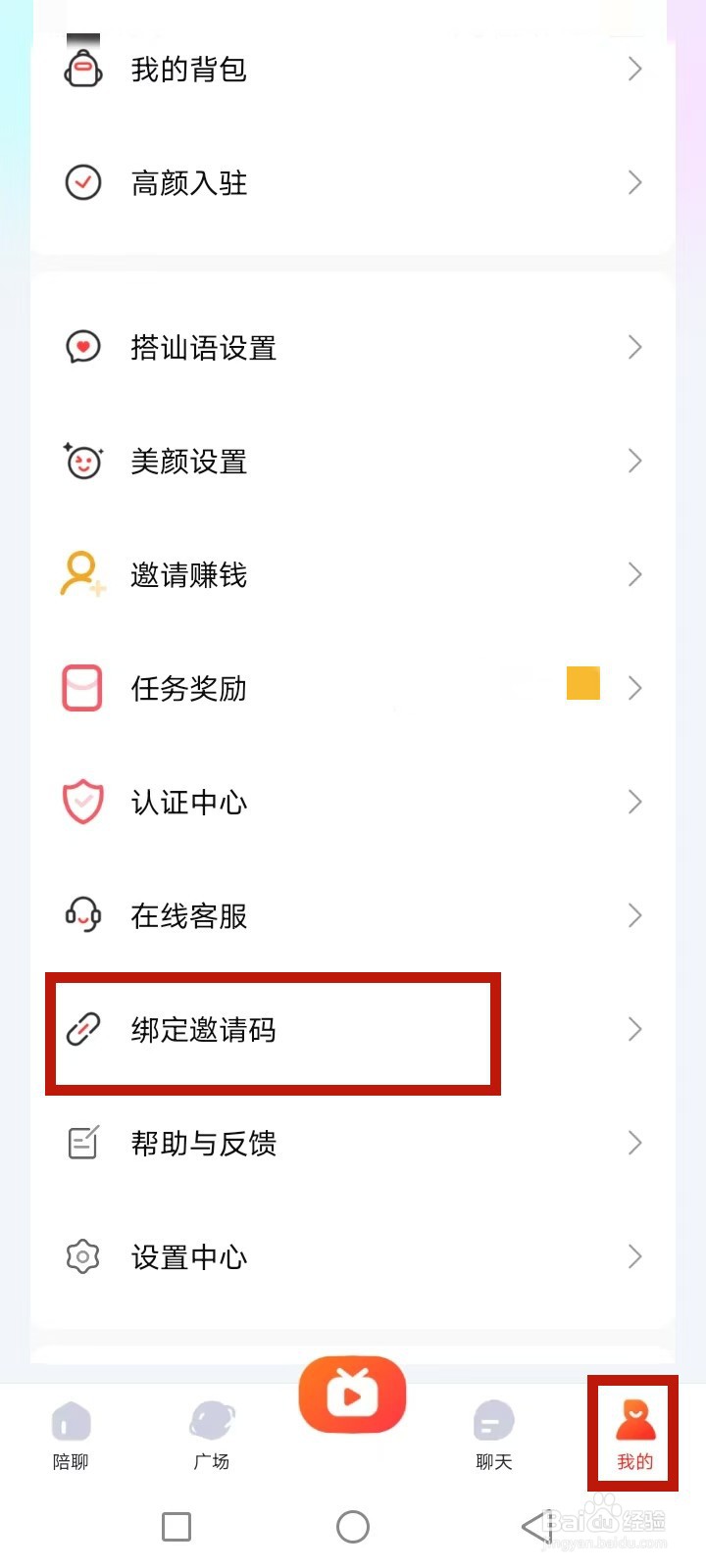Tap the 高颜入驻 checkmark circle icon

(82, 182)
